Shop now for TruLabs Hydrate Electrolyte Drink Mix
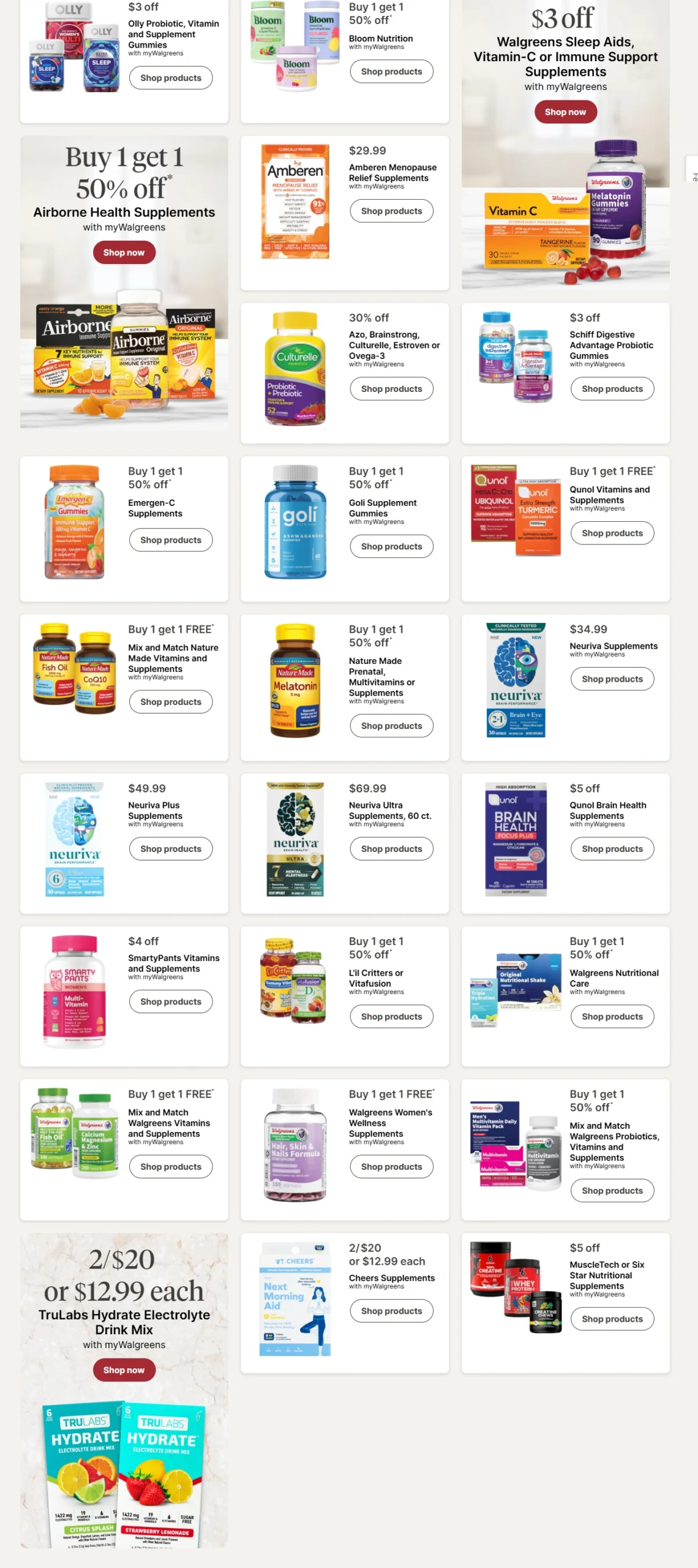 pos(124,1370)
